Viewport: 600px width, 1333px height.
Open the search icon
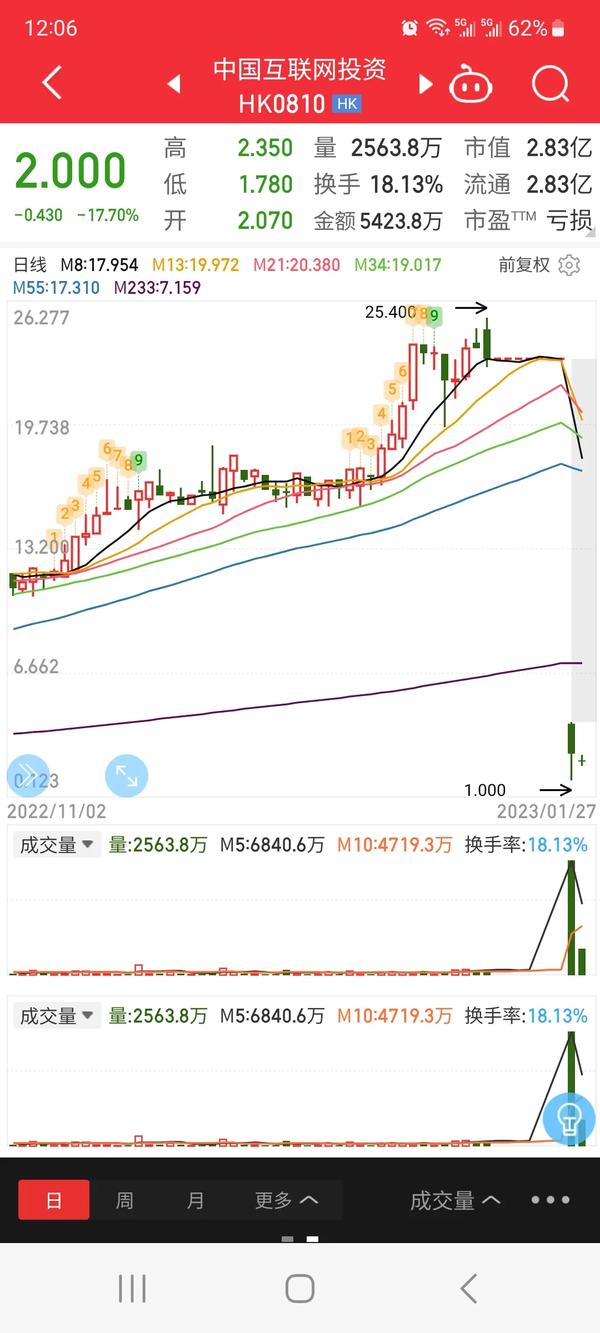(550, 84)
